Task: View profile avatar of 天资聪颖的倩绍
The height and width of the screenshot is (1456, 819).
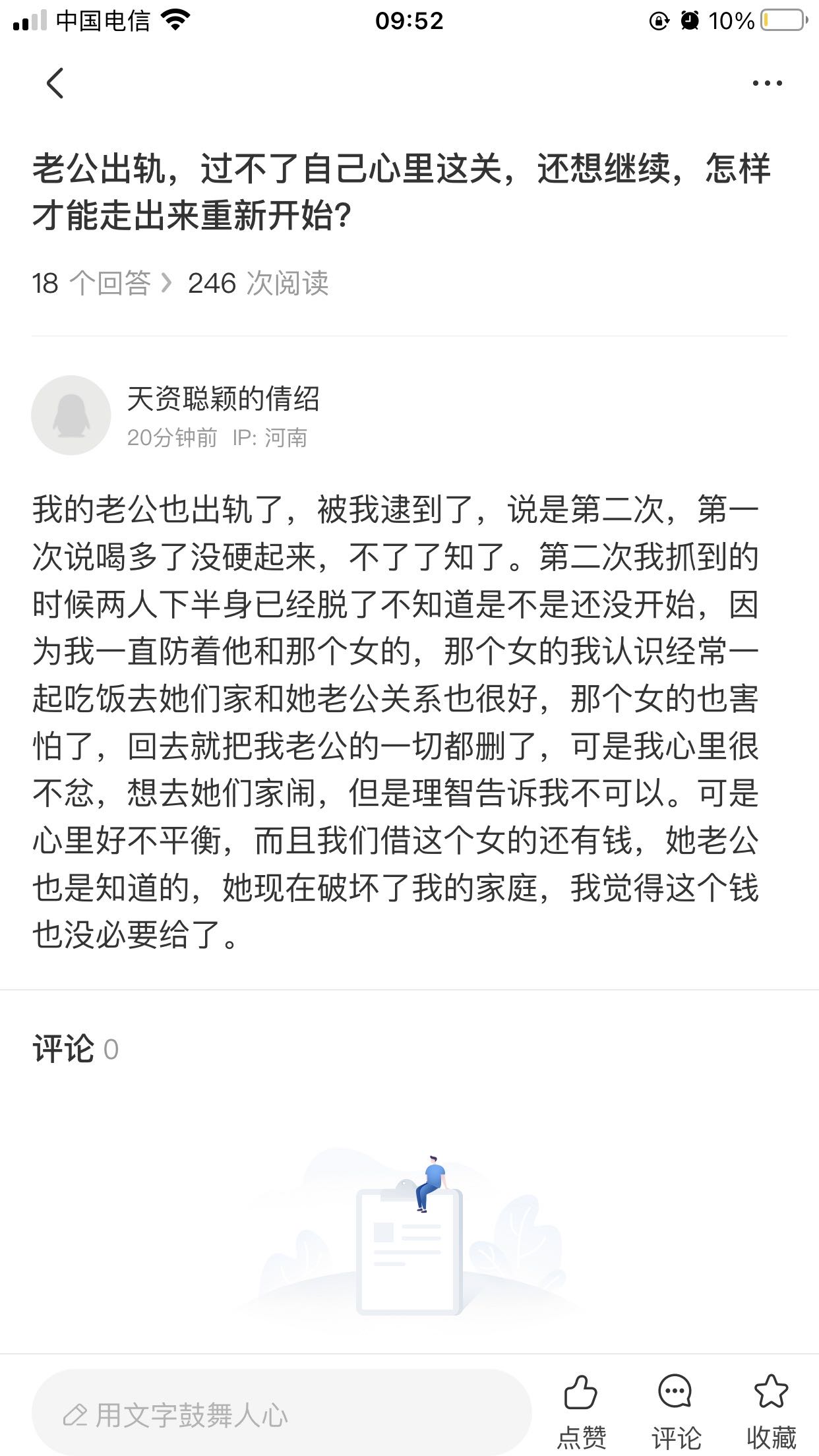Action: 71,415
